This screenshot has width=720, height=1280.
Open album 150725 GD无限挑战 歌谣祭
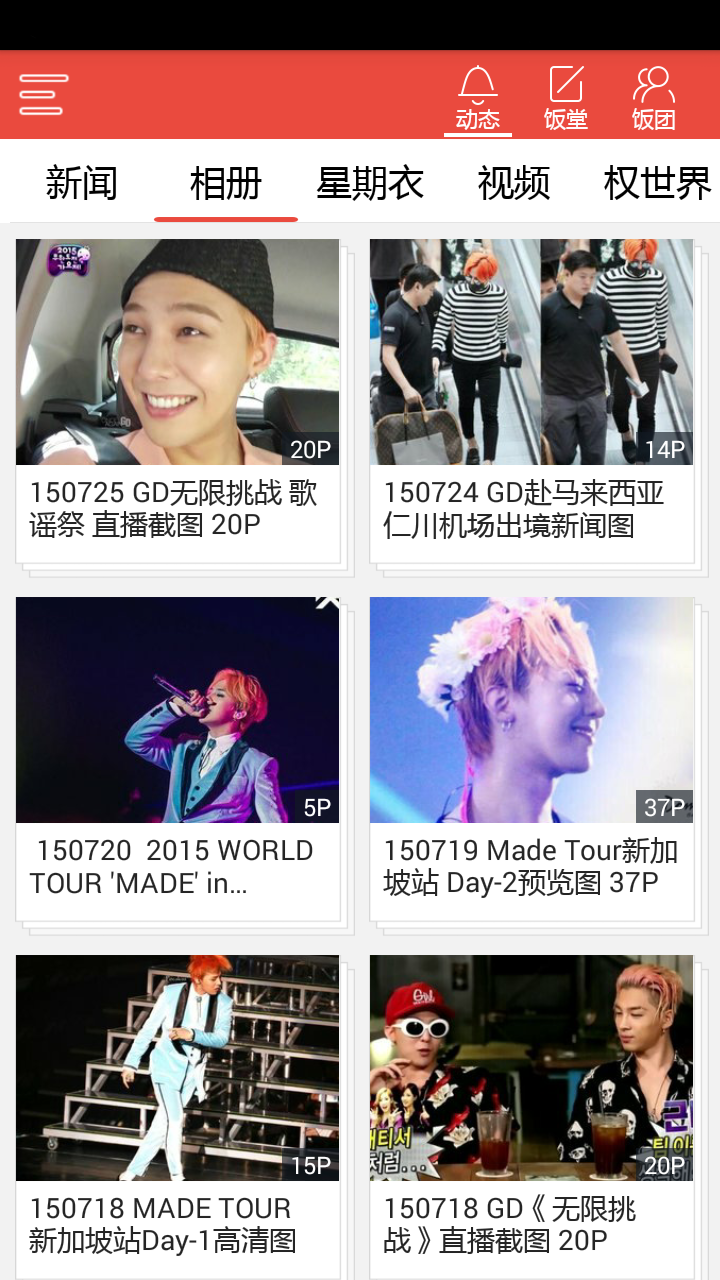tap(178, 400)
